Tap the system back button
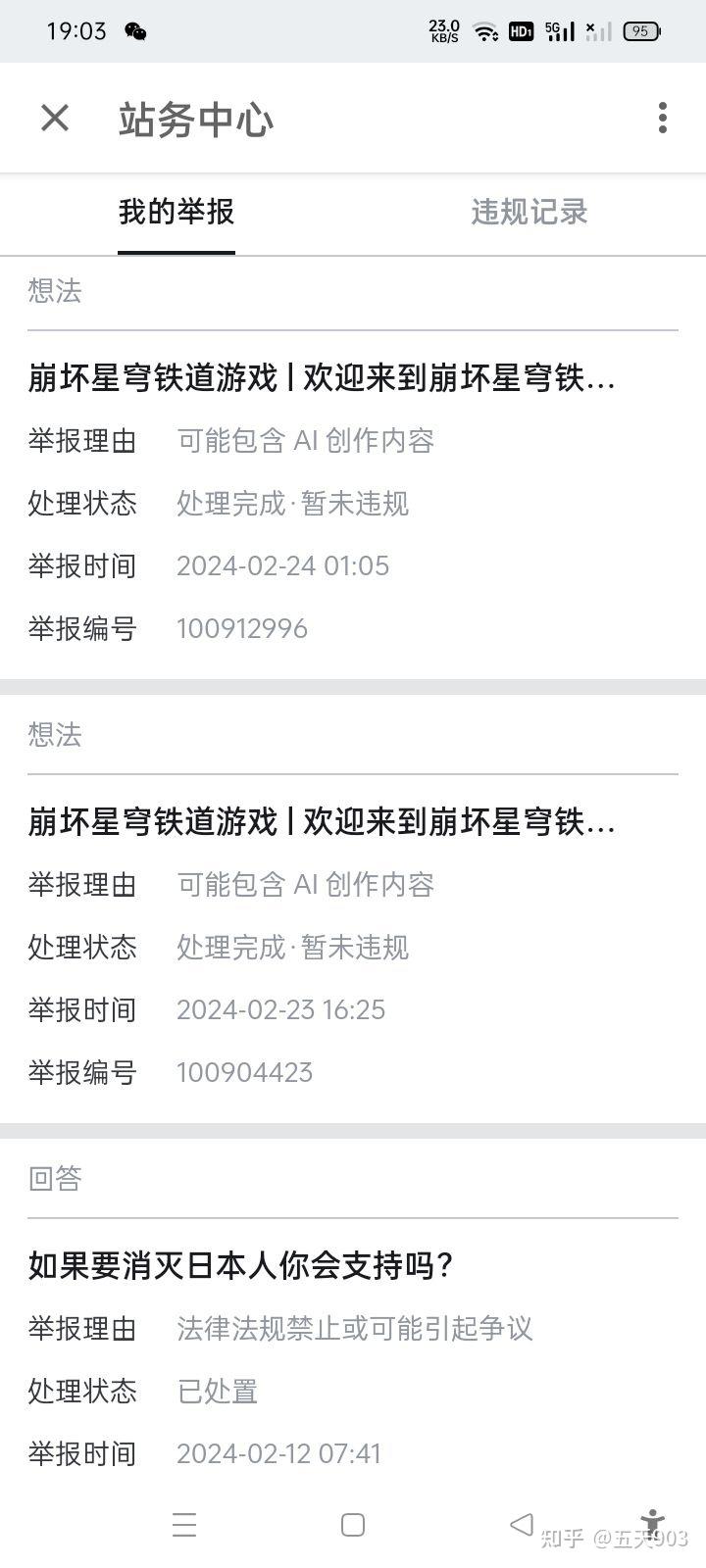 coord(522,1524)
